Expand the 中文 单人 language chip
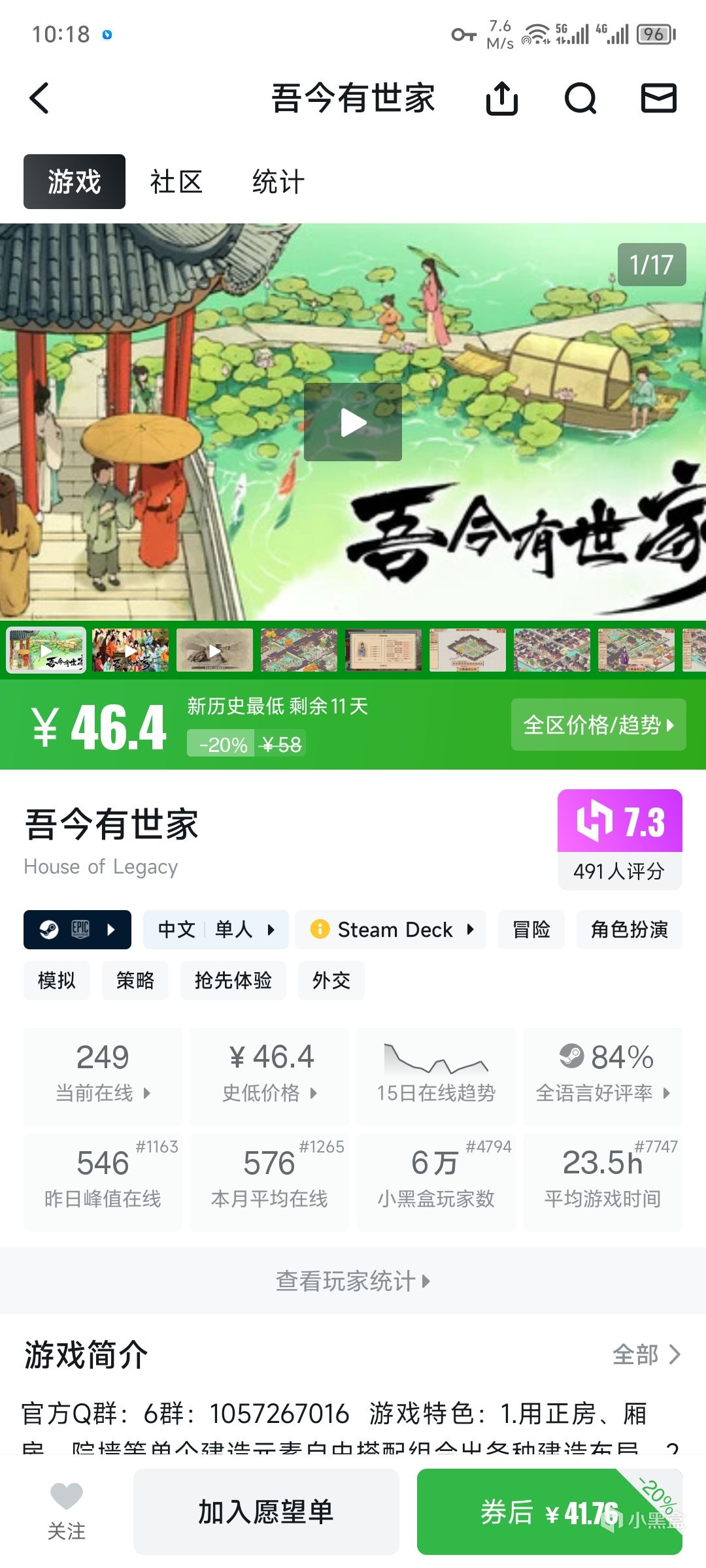 click(x=216, y=930)
